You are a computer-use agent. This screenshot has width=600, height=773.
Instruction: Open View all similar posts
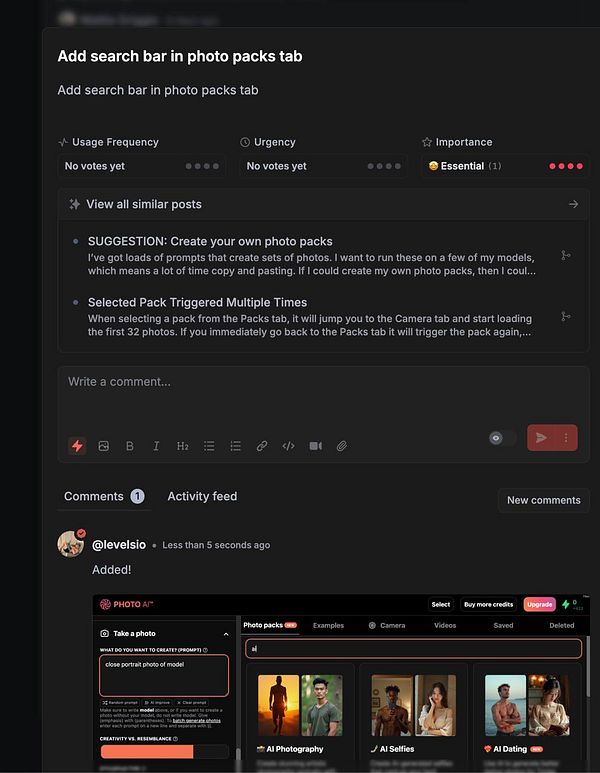pos(144,204)
